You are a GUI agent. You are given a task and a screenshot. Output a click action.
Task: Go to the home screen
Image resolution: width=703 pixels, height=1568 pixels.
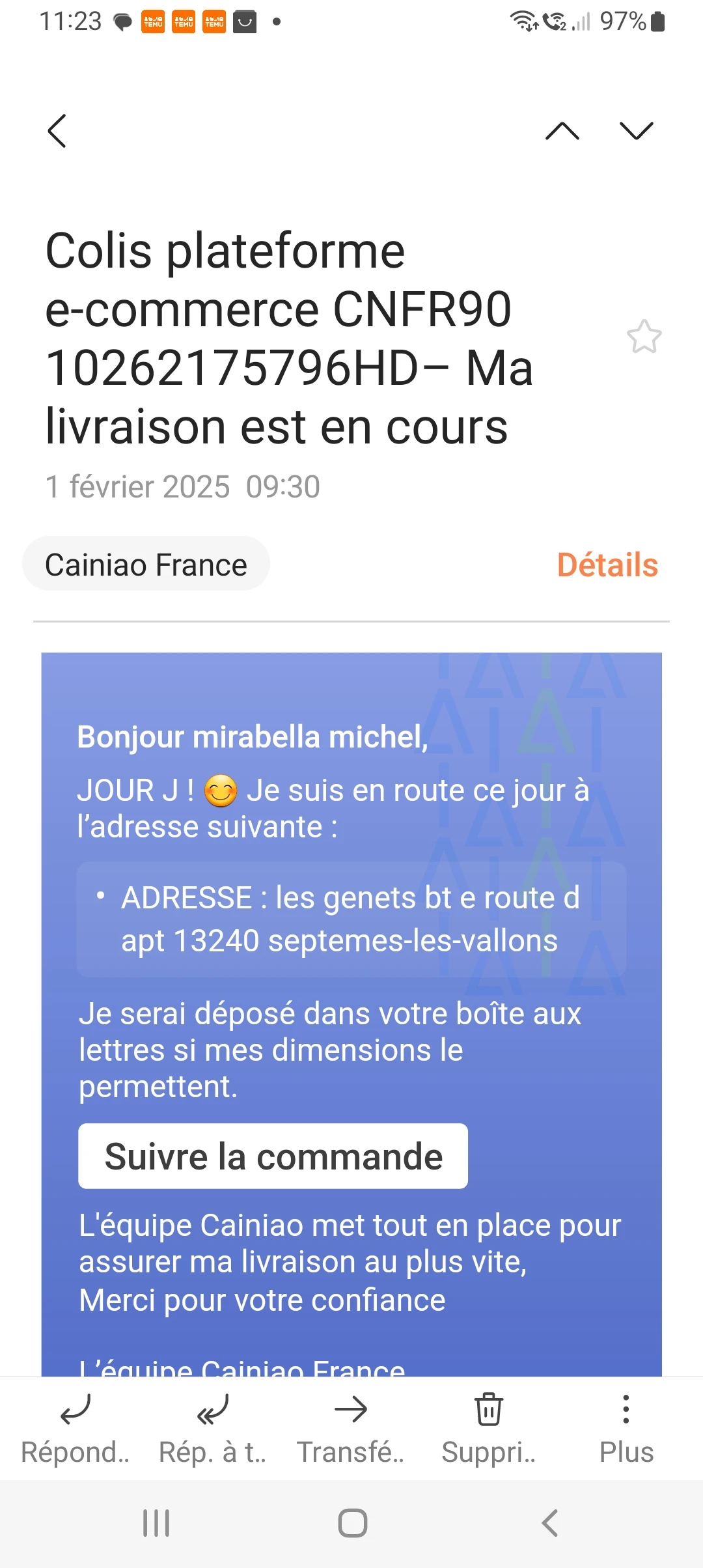coord(352,1523)
